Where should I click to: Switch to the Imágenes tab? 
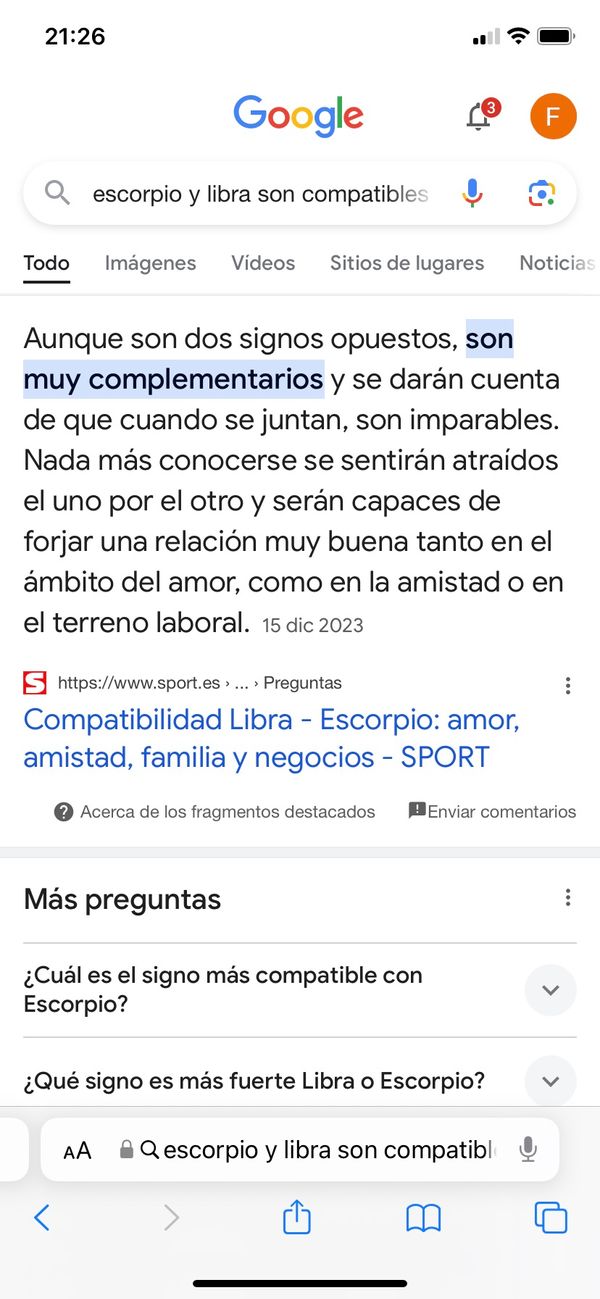point(150,263)
